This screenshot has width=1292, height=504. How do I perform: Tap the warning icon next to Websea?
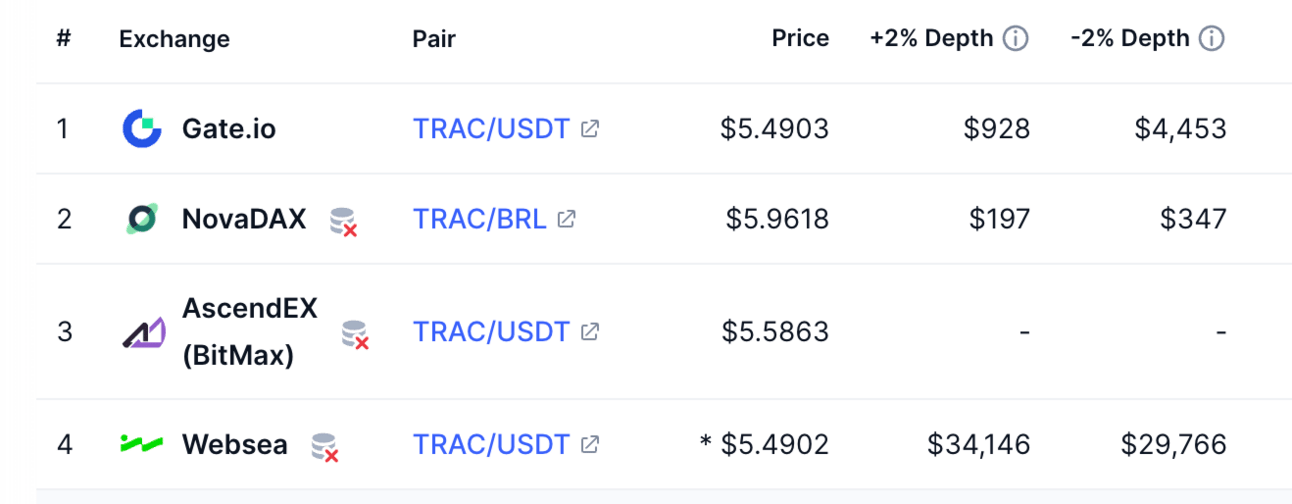[x=324, y=446]
